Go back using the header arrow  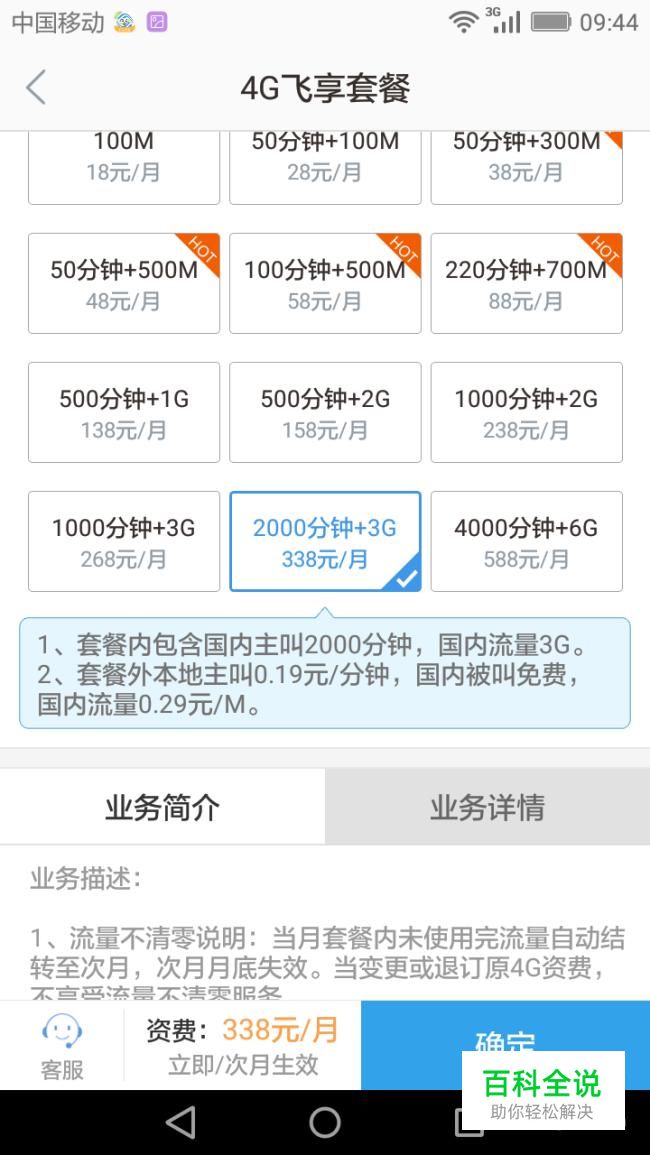(36, 88)
